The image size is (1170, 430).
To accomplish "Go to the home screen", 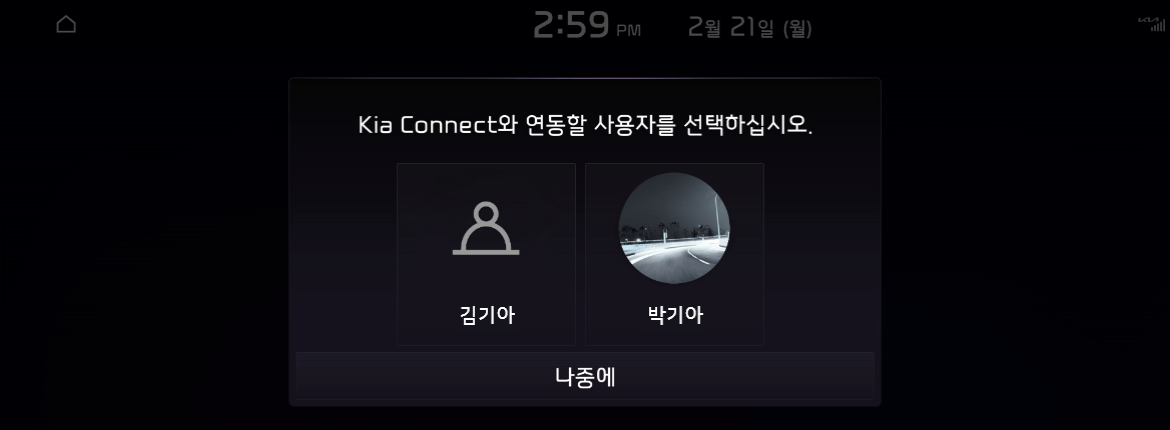I will coord(66,25).
